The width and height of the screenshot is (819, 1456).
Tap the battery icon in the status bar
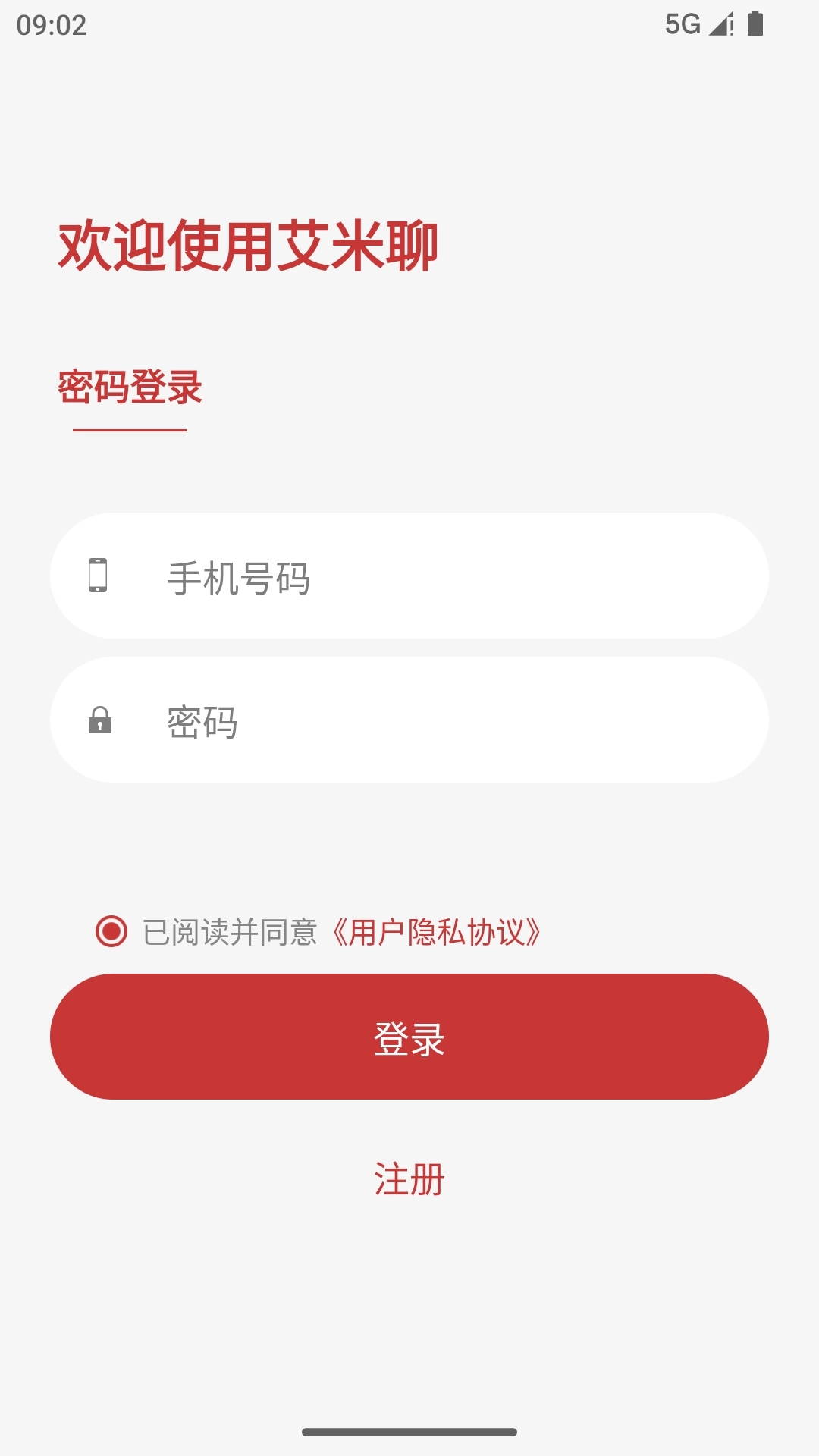755,25
